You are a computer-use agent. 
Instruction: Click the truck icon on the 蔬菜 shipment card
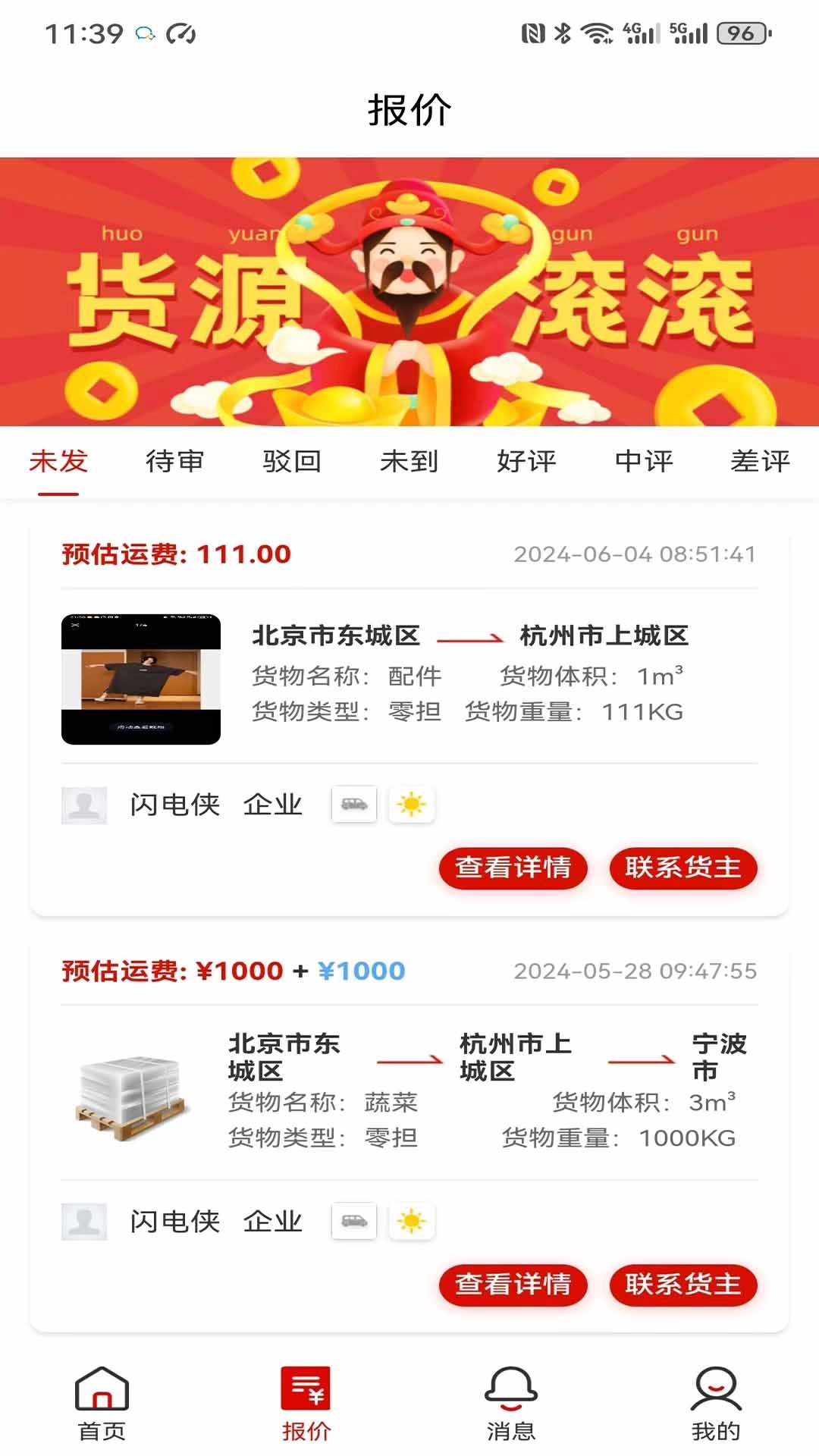tap(354, 1222)
